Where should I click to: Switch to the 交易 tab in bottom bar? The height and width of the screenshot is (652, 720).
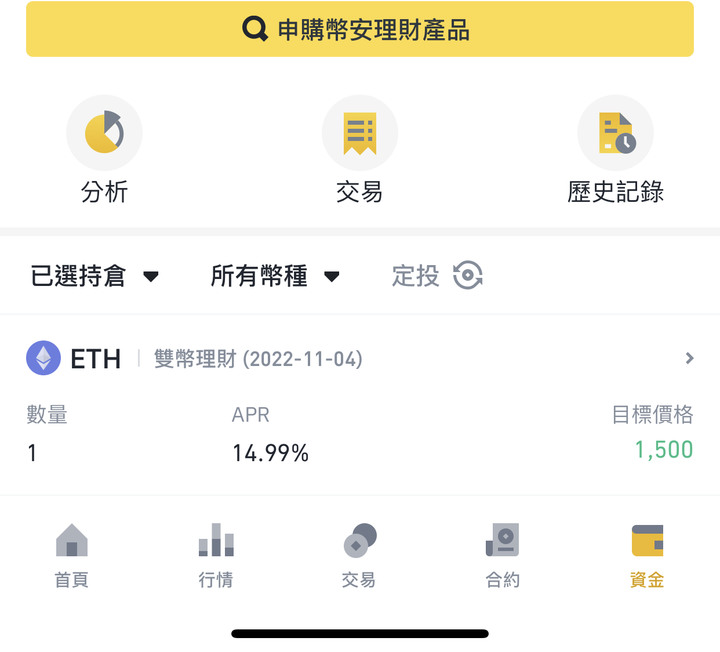pyautogui.click(x=359, y=555)
